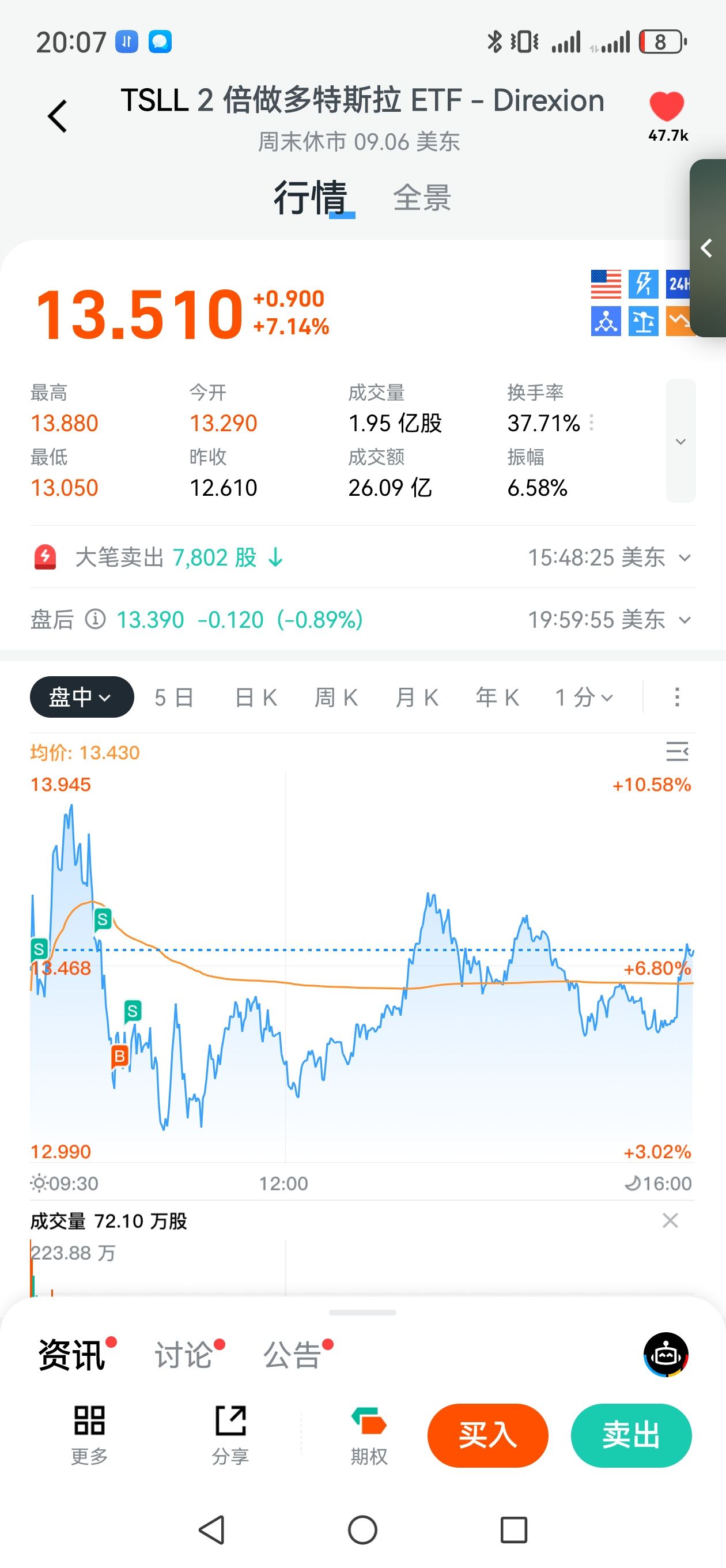Open 期权 options trading
The width and height of the screenshot is (726, 1568).
point(369,1435)
